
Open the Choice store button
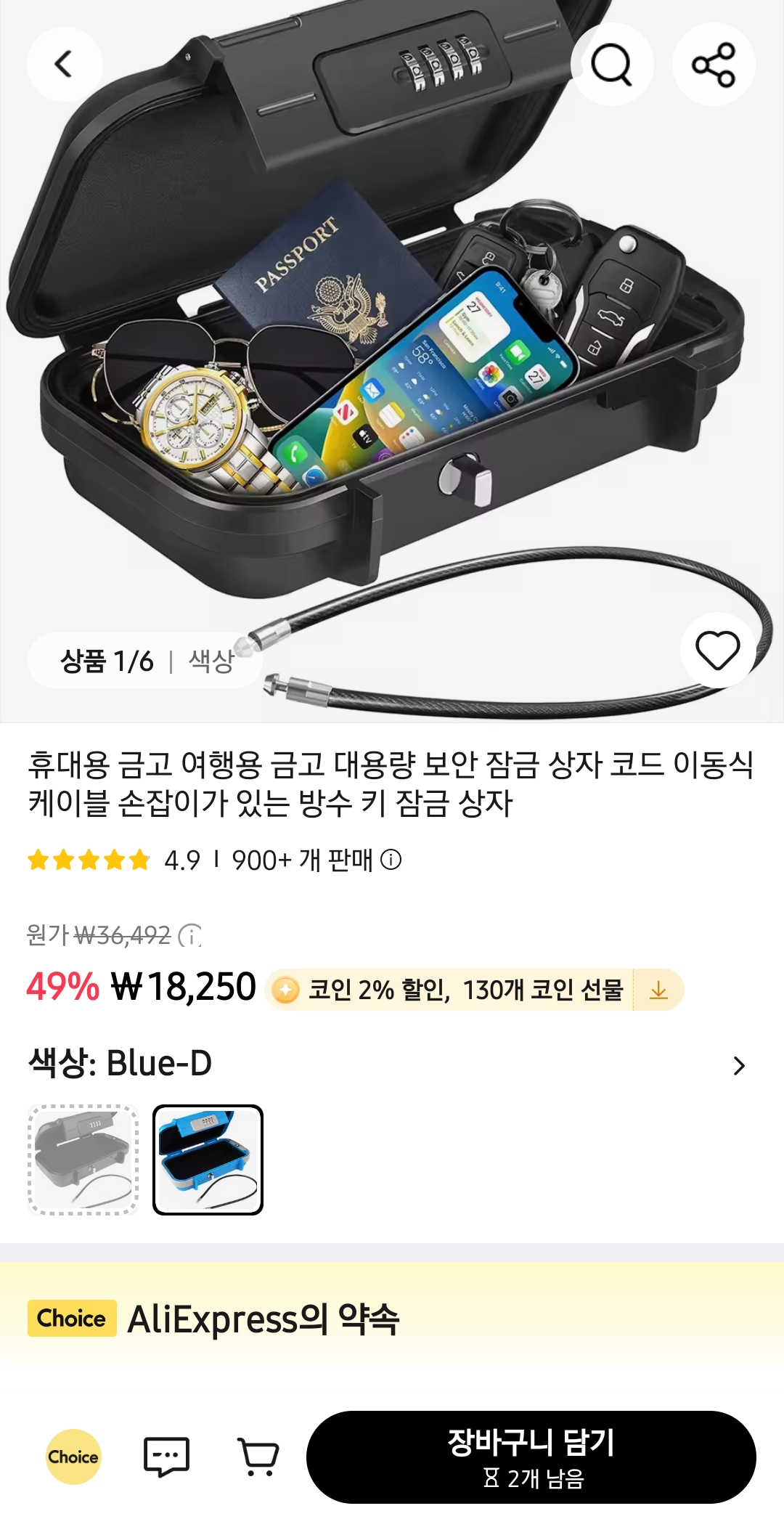click(x=73, y=1457)
